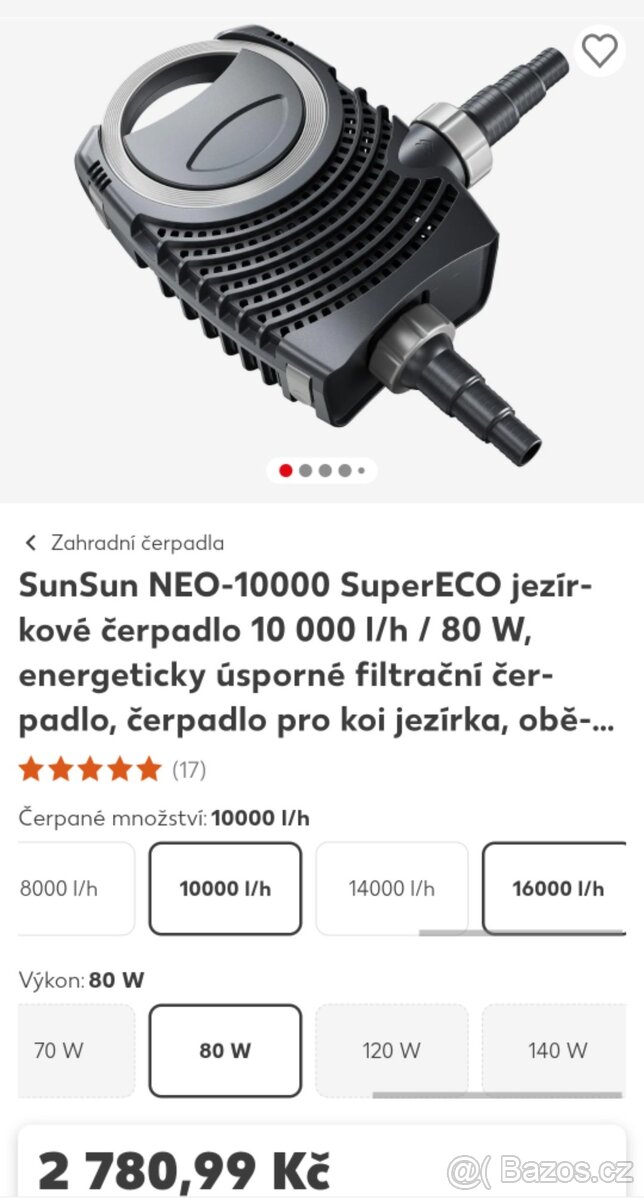
Task: Select the 16000 l/h variant
Action: coord(556,888)
